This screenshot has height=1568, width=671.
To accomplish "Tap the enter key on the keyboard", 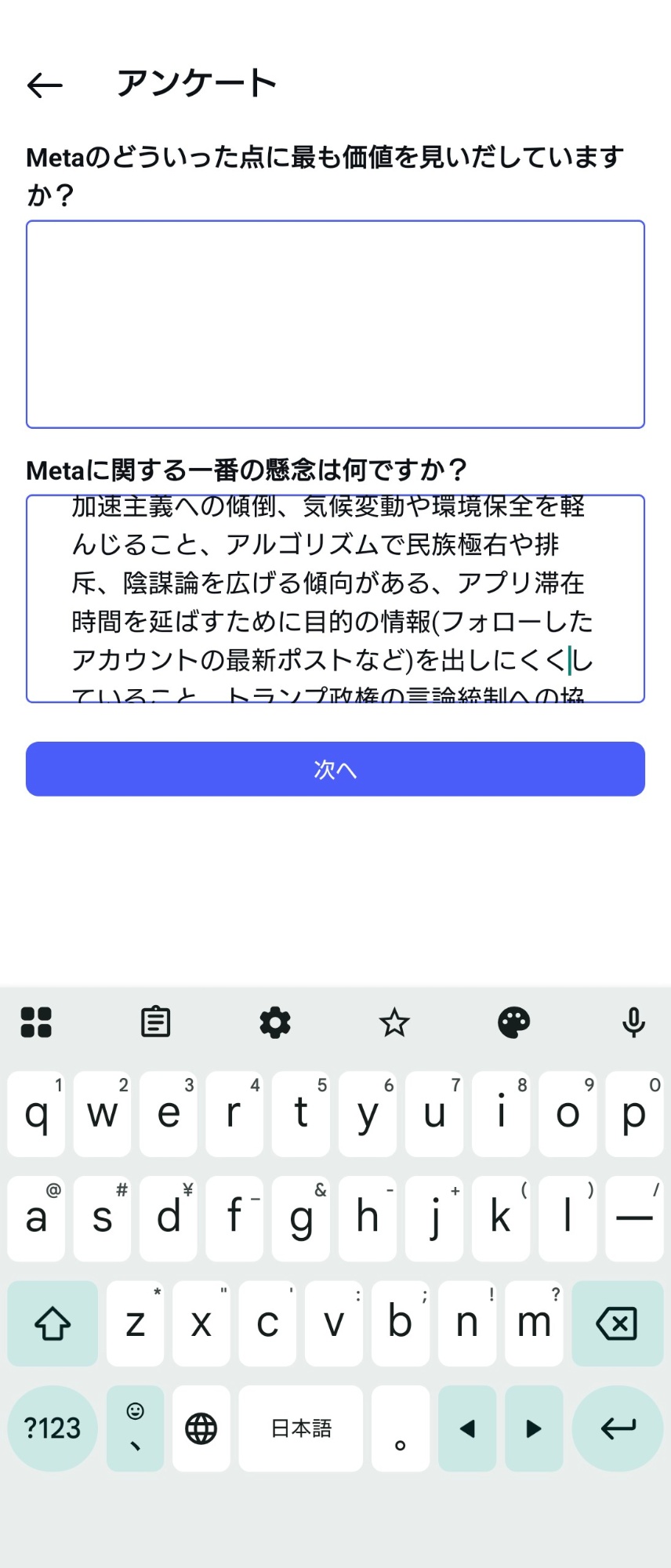I will point(617,1428).
